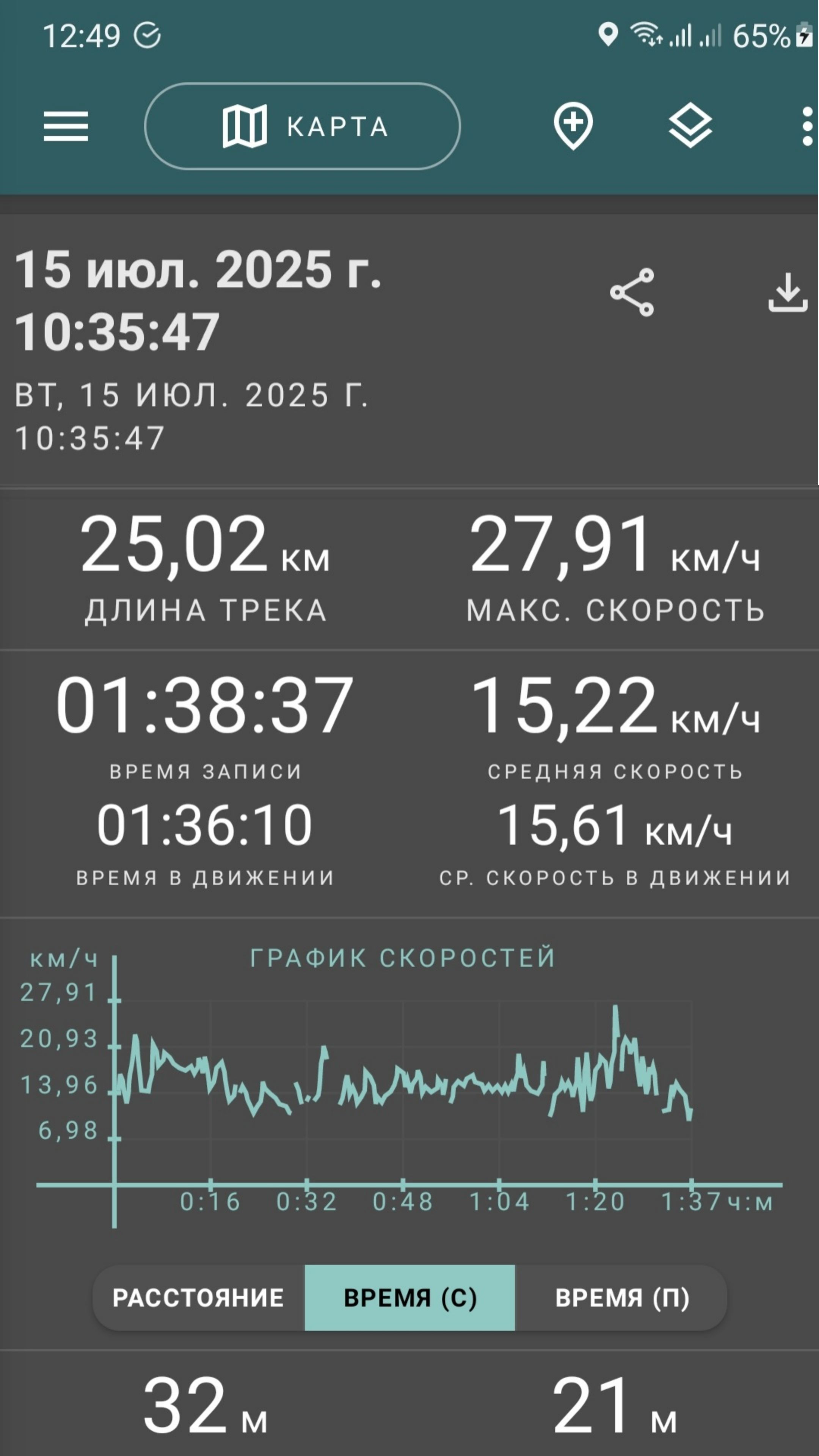
Task: Open the hamburger drawer menu
Action: pyautogui.click(x=66, y=126)
